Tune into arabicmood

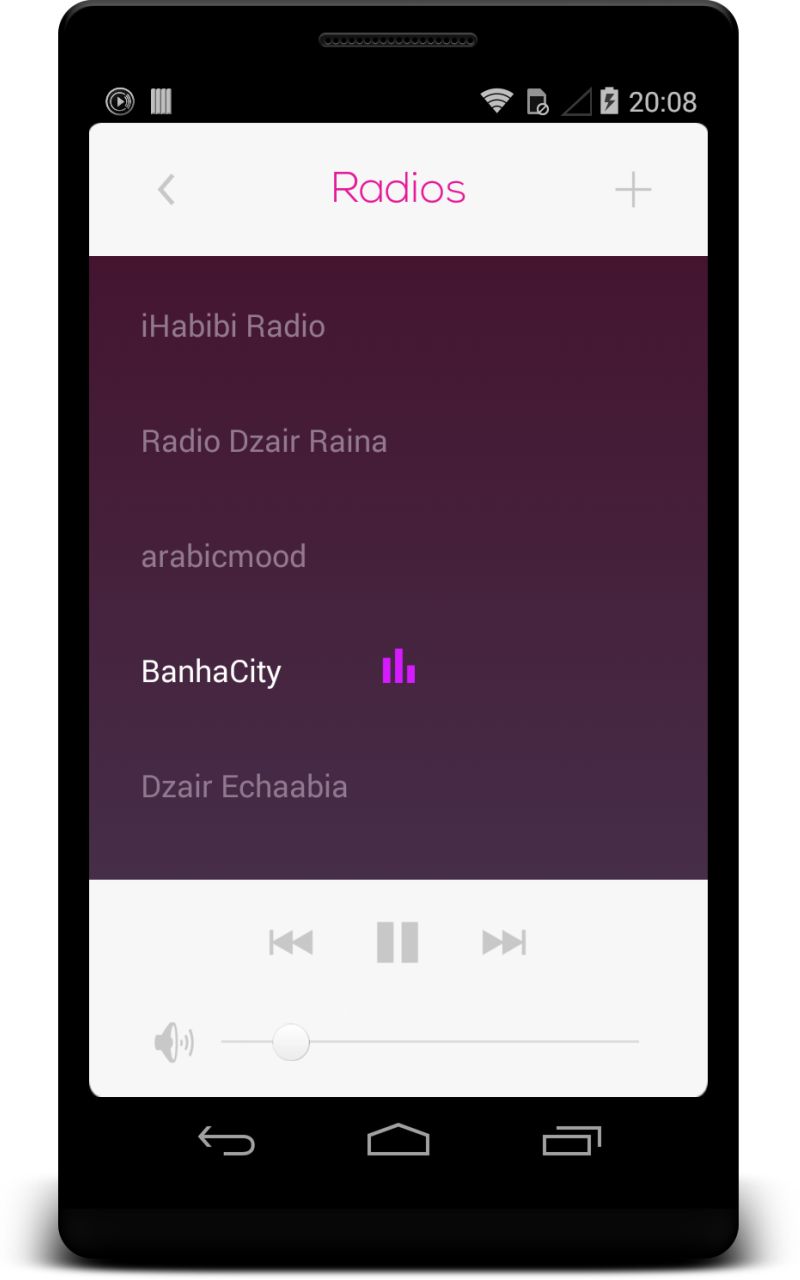[223, 556]
